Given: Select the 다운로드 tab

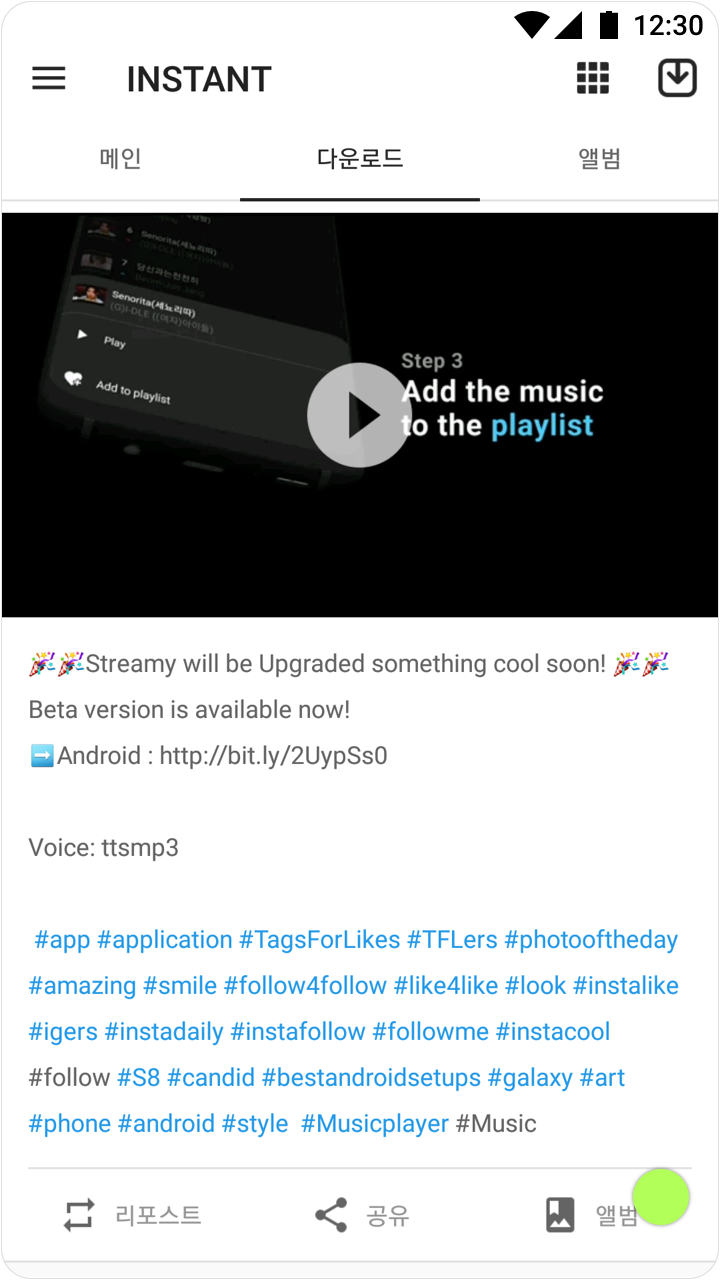Looking at the screenshot, I should pos(360,158).
